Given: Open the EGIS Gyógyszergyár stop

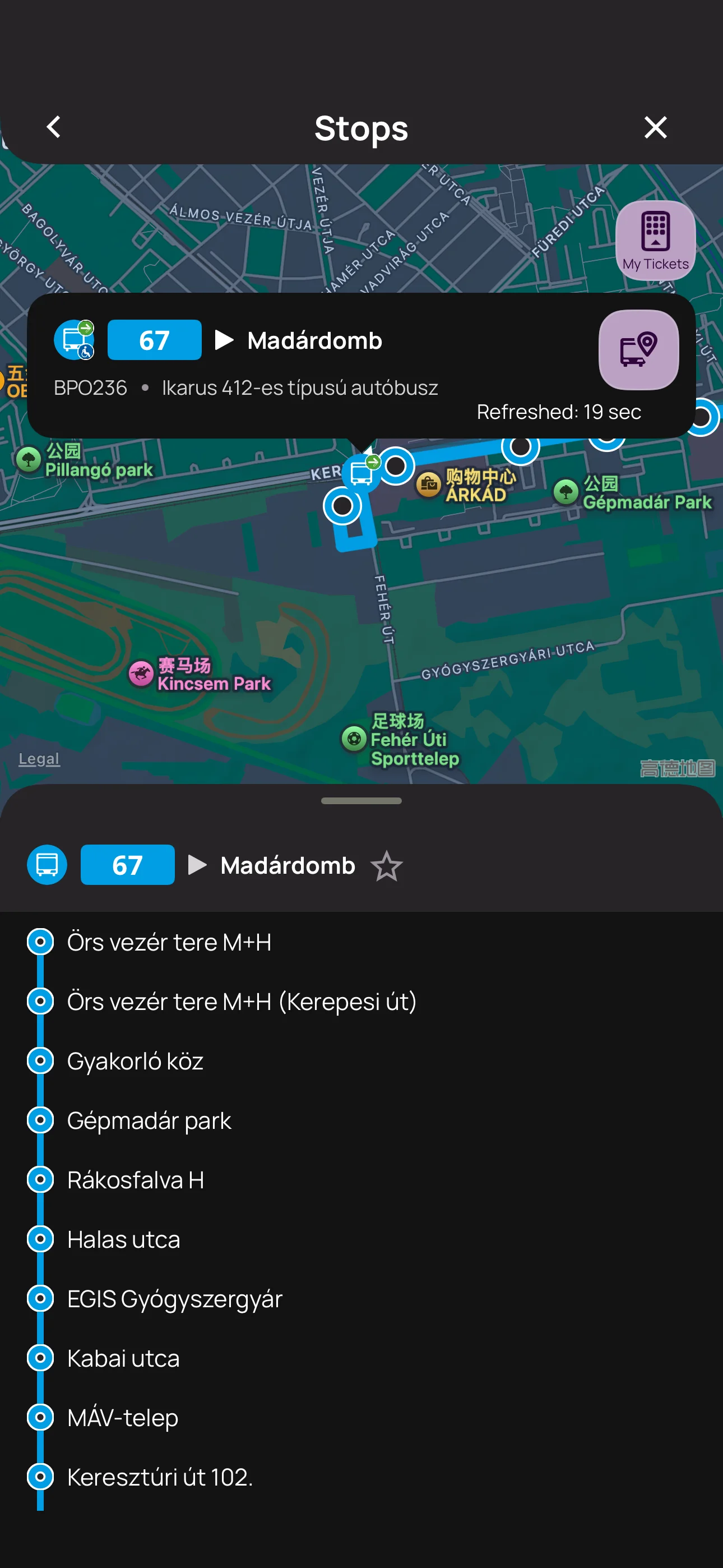Looking at the screenshot, I should point(174,1298).
